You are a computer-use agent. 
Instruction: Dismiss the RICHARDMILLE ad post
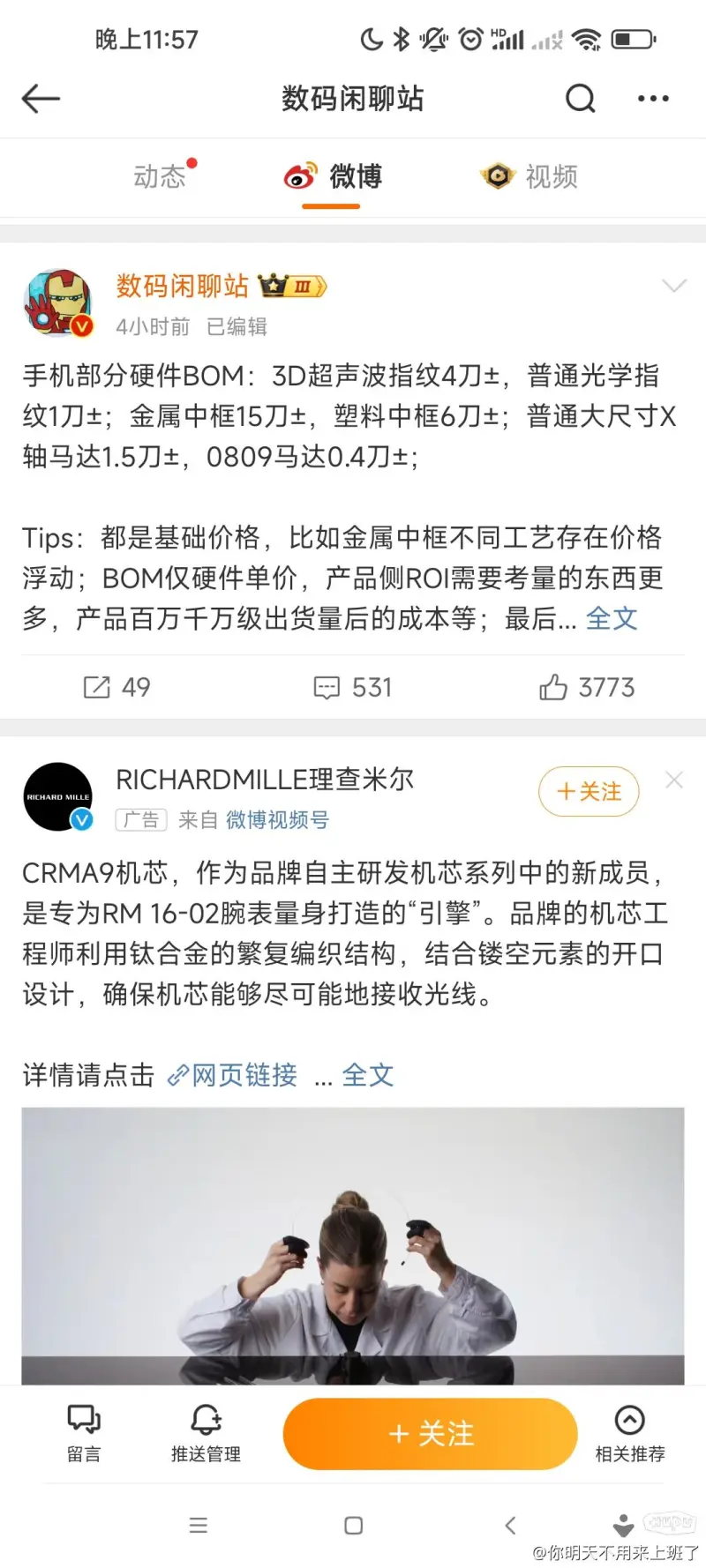tap(674, 780)
